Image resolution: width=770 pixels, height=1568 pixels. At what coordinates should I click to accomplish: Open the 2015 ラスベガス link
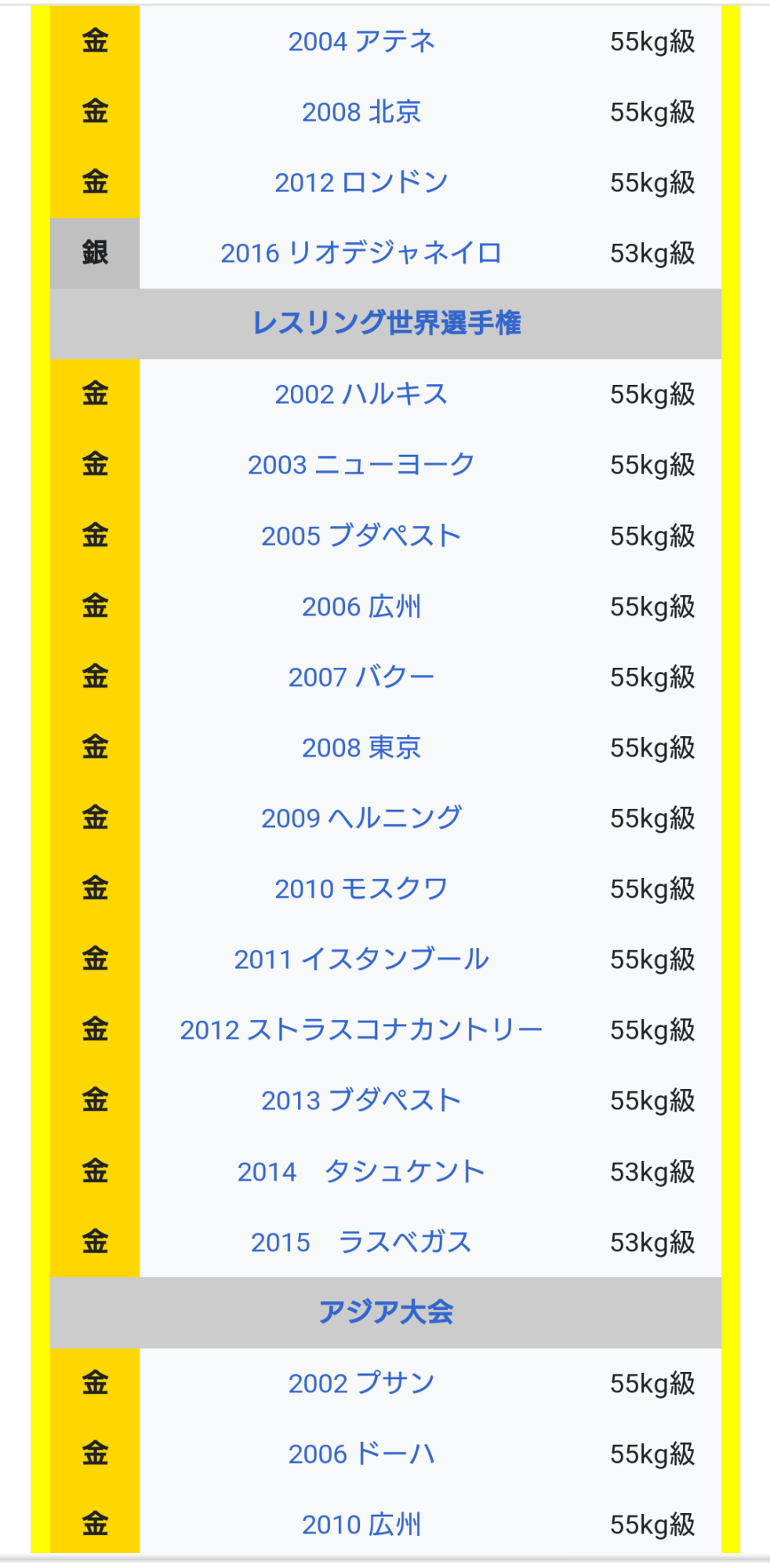[x=361, y=1243]
